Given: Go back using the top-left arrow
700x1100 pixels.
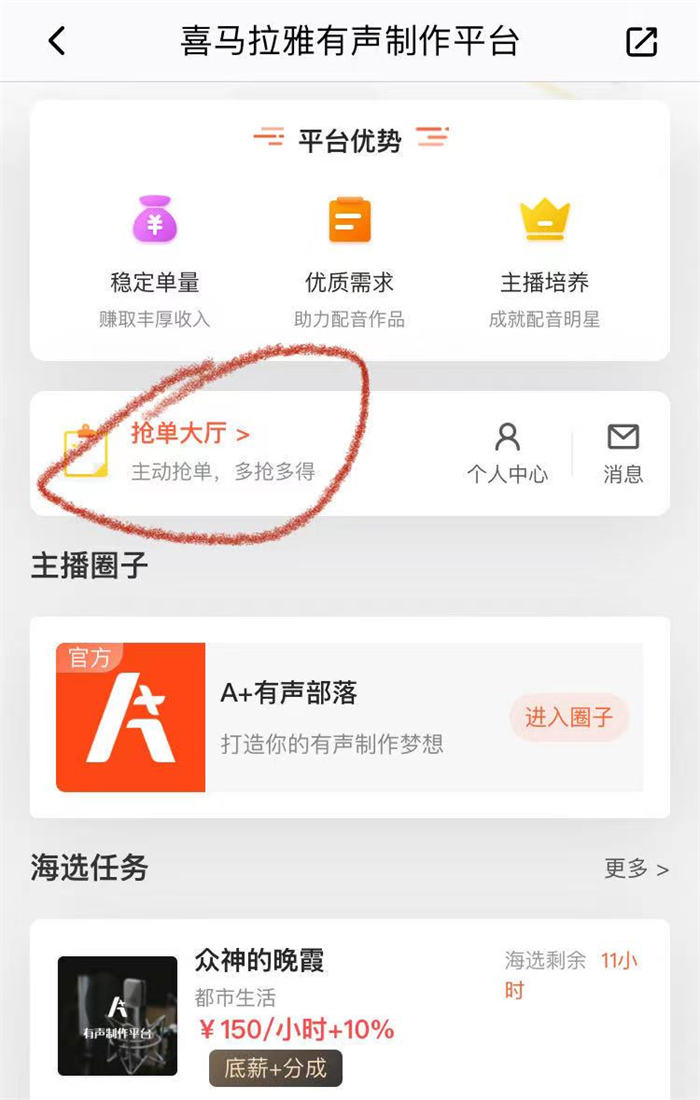Looking at the screenshot, I should tap(57, 41).
